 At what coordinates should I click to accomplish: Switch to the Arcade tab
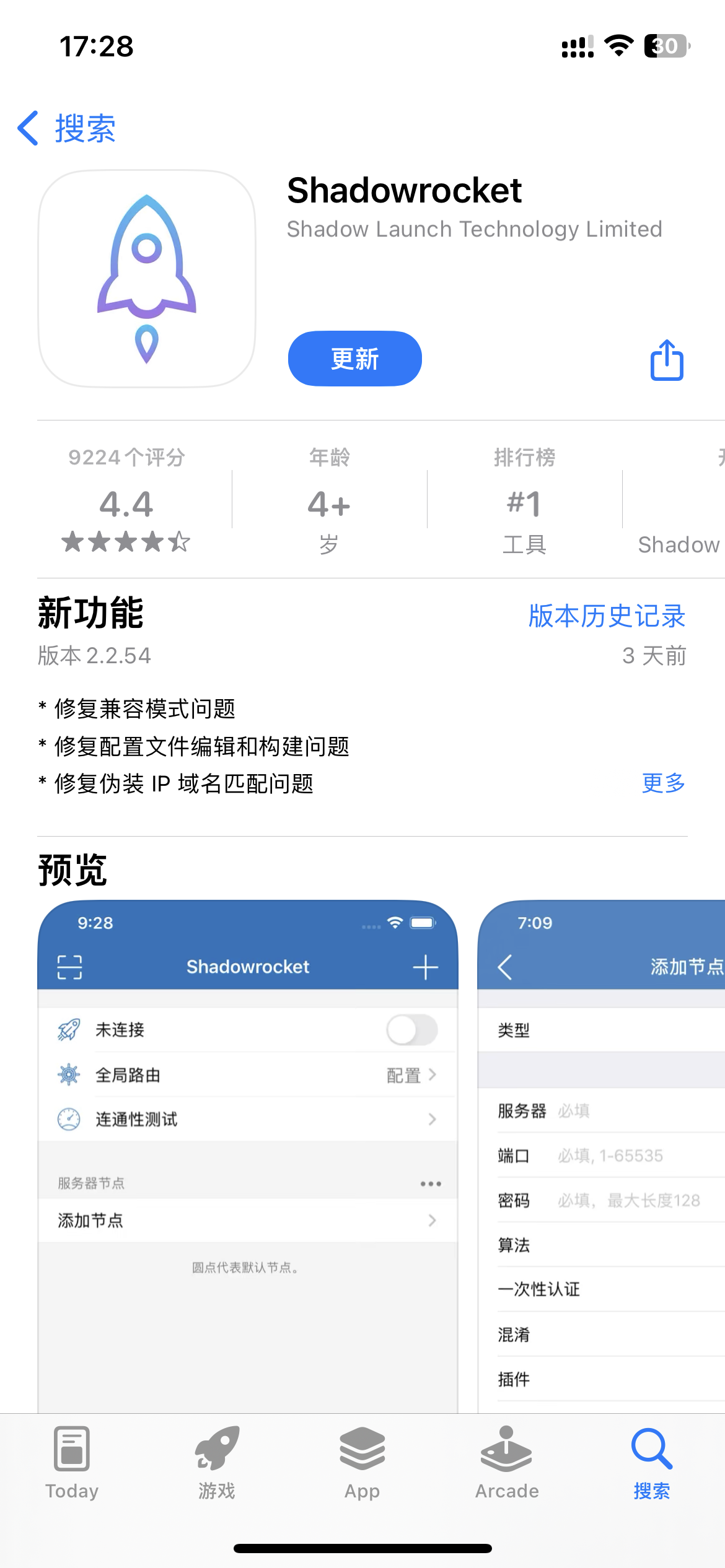click(x=507, y=1463)
